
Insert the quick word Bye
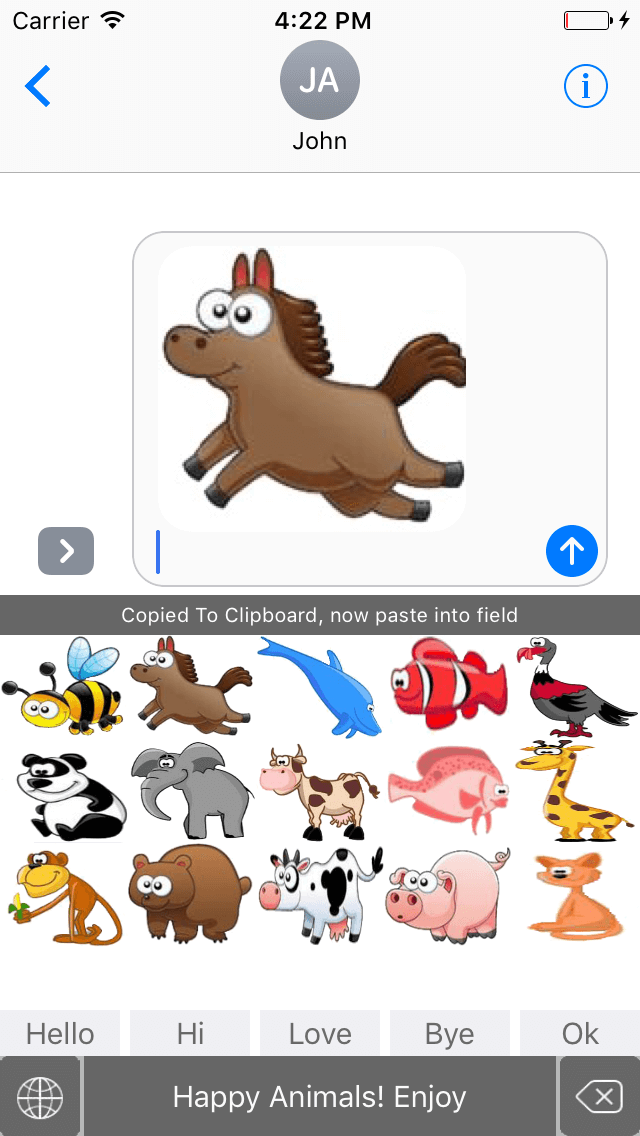pyautogui.click(x=449, y=1033)
